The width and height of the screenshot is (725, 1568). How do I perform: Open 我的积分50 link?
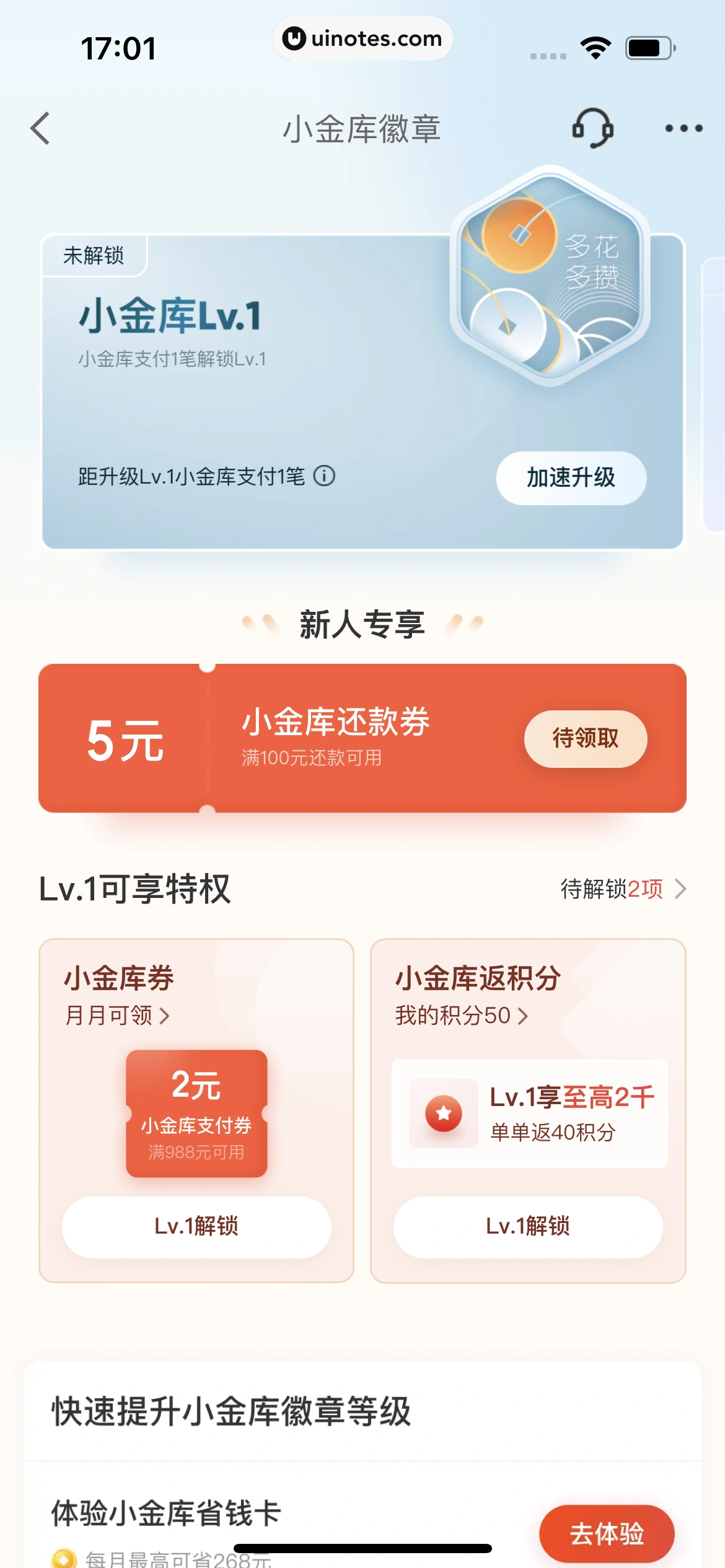[x=461, y=1016]
